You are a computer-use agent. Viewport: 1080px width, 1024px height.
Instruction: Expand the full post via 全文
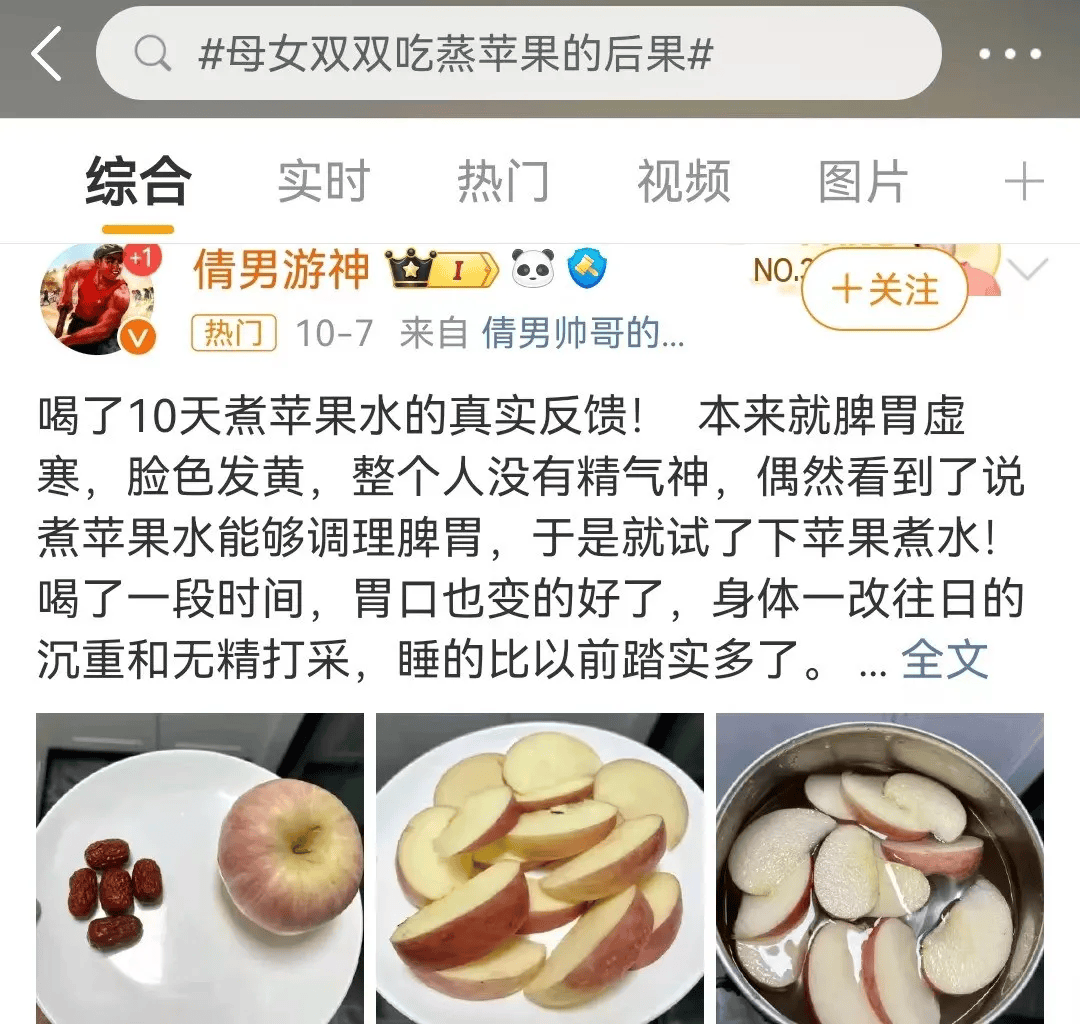pyautogui.click(x=944, y=660)
